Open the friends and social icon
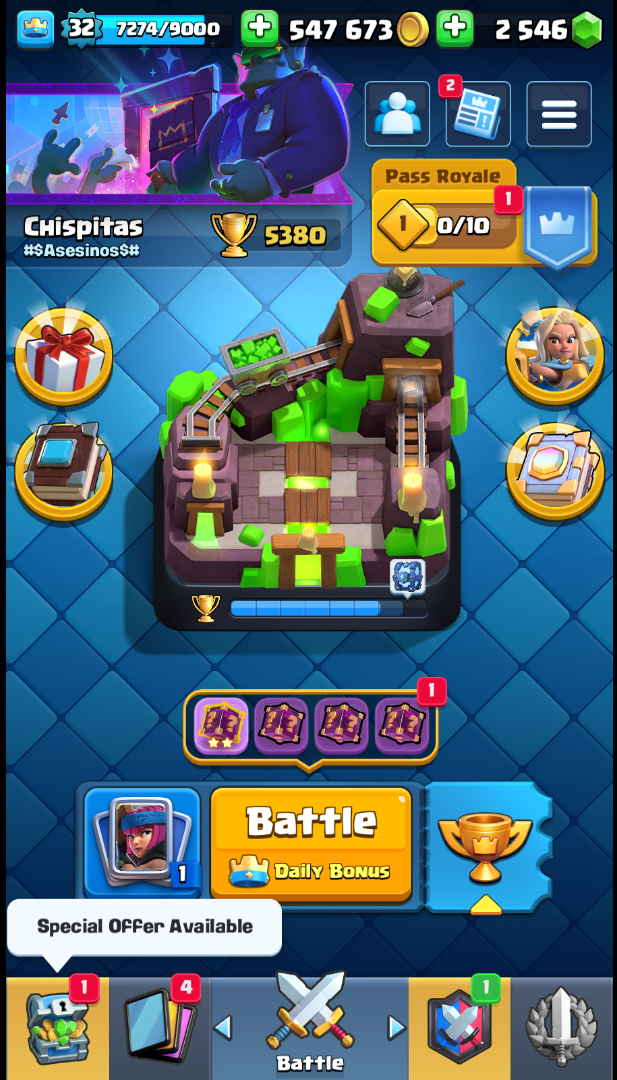This screenshot has width=617, height=1080. 397,115
